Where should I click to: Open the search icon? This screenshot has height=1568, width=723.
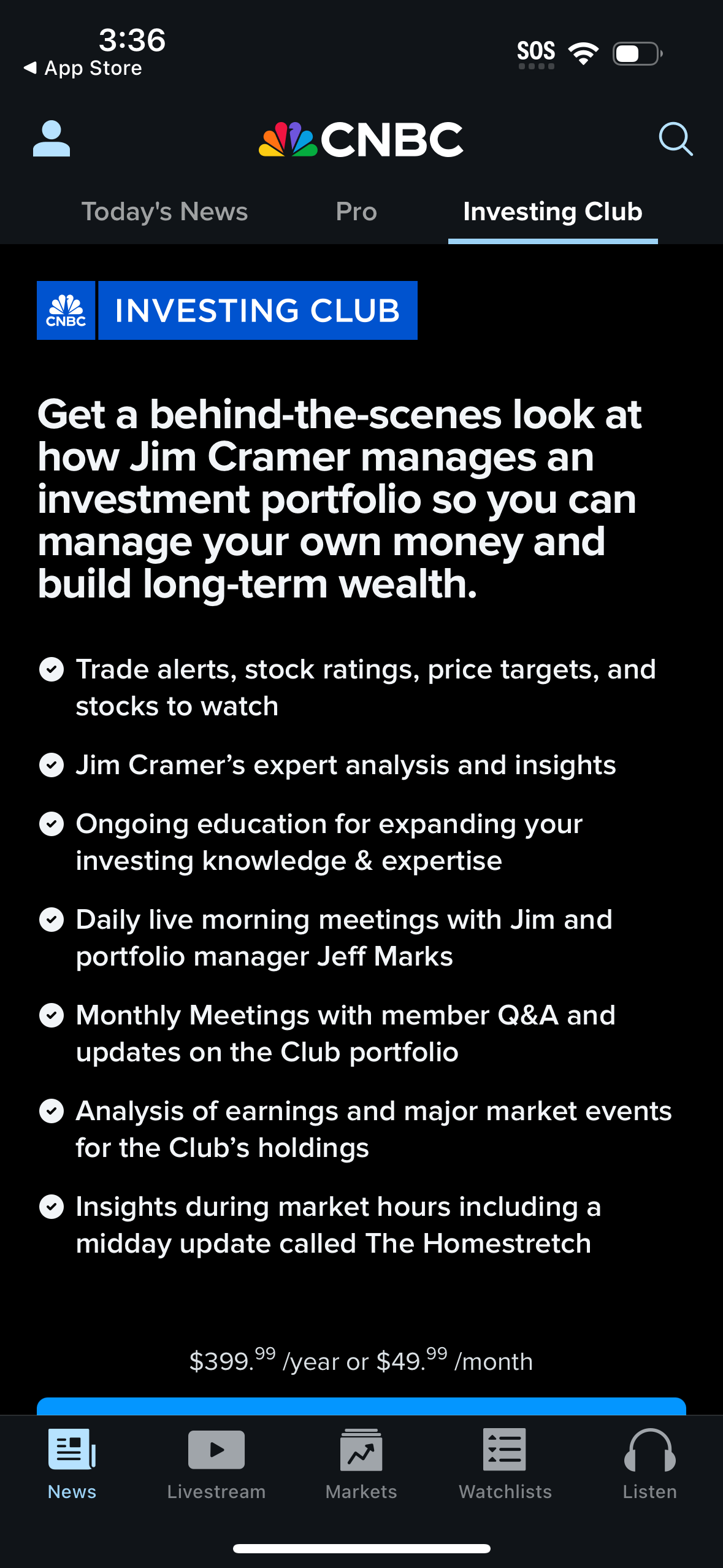pos(676,139)
